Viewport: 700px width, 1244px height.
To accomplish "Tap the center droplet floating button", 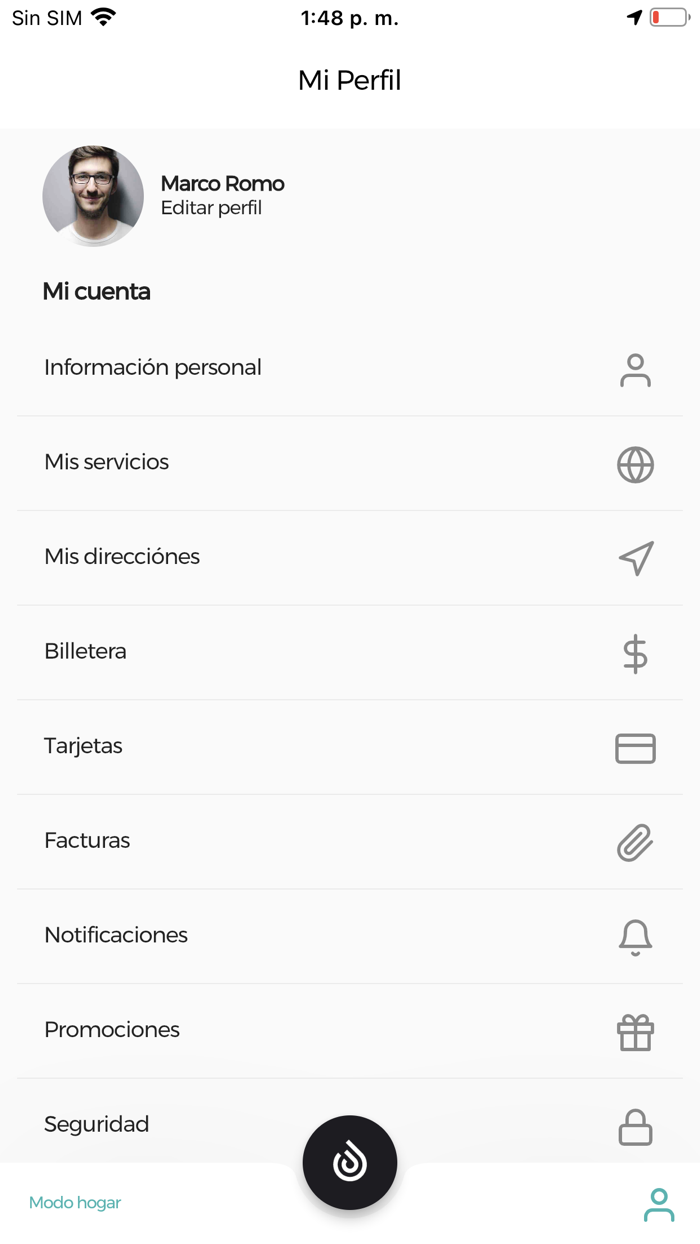I will pos(350,1162).
